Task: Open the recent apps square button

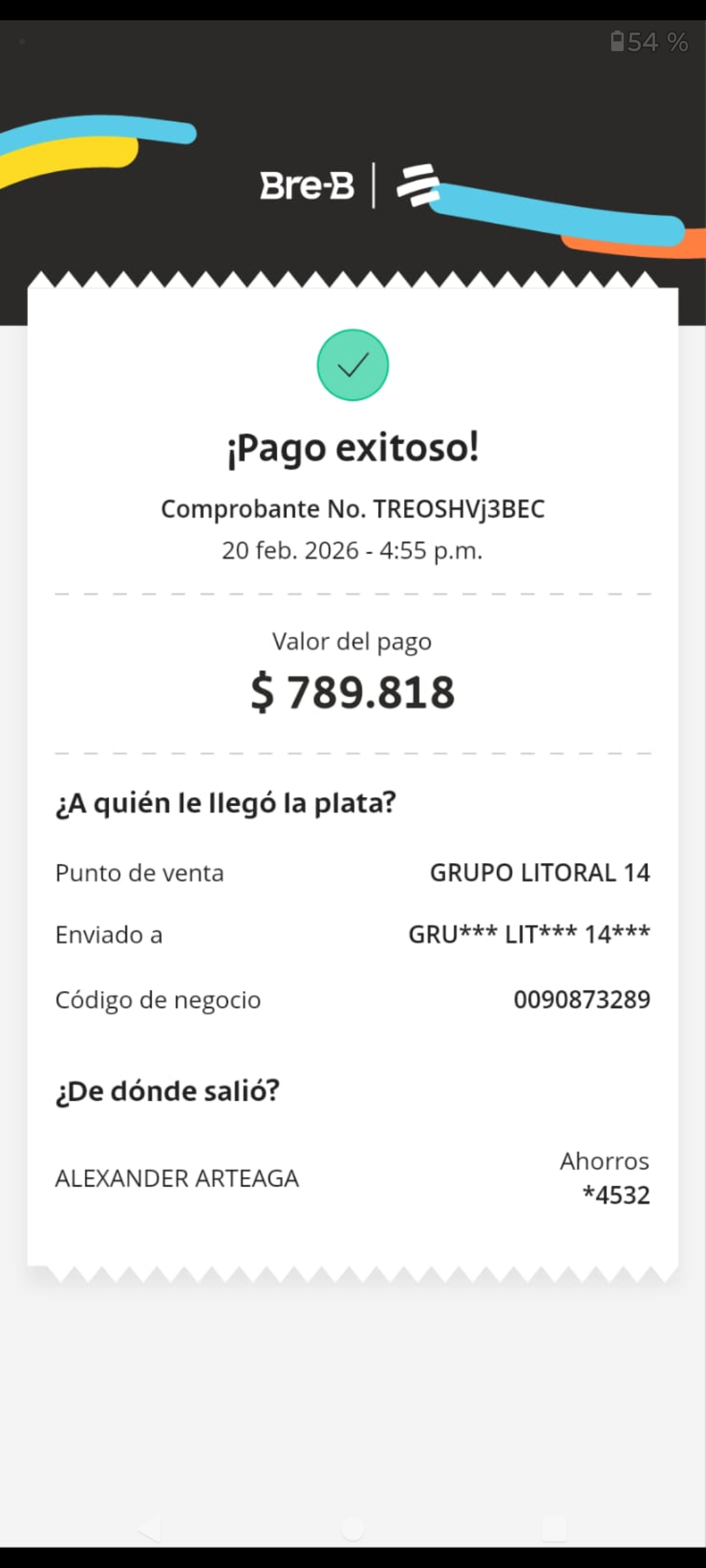Action: pyautogui.click(x=554, y=1529)
